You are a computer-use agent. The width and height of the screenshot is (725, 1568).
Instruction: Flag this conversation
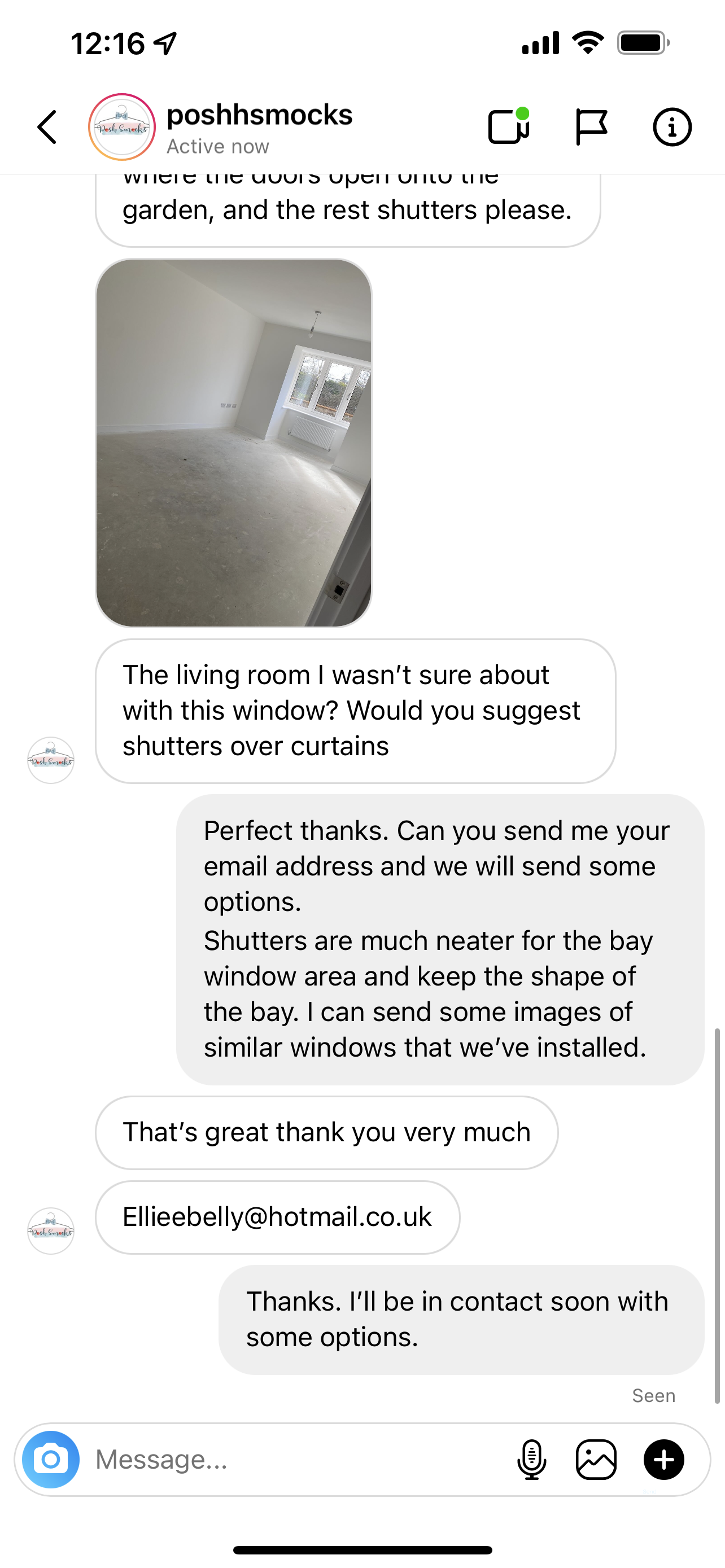click(591, 126)
